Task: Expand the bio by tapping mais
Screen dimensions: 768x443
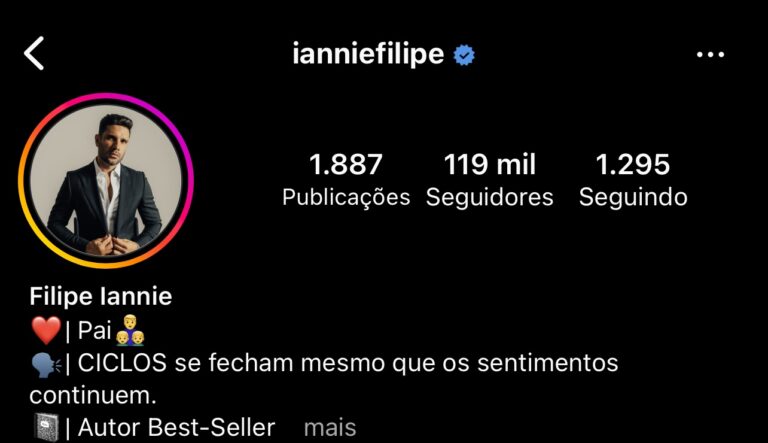Action: pyautogui.click(x=330, y=428)
